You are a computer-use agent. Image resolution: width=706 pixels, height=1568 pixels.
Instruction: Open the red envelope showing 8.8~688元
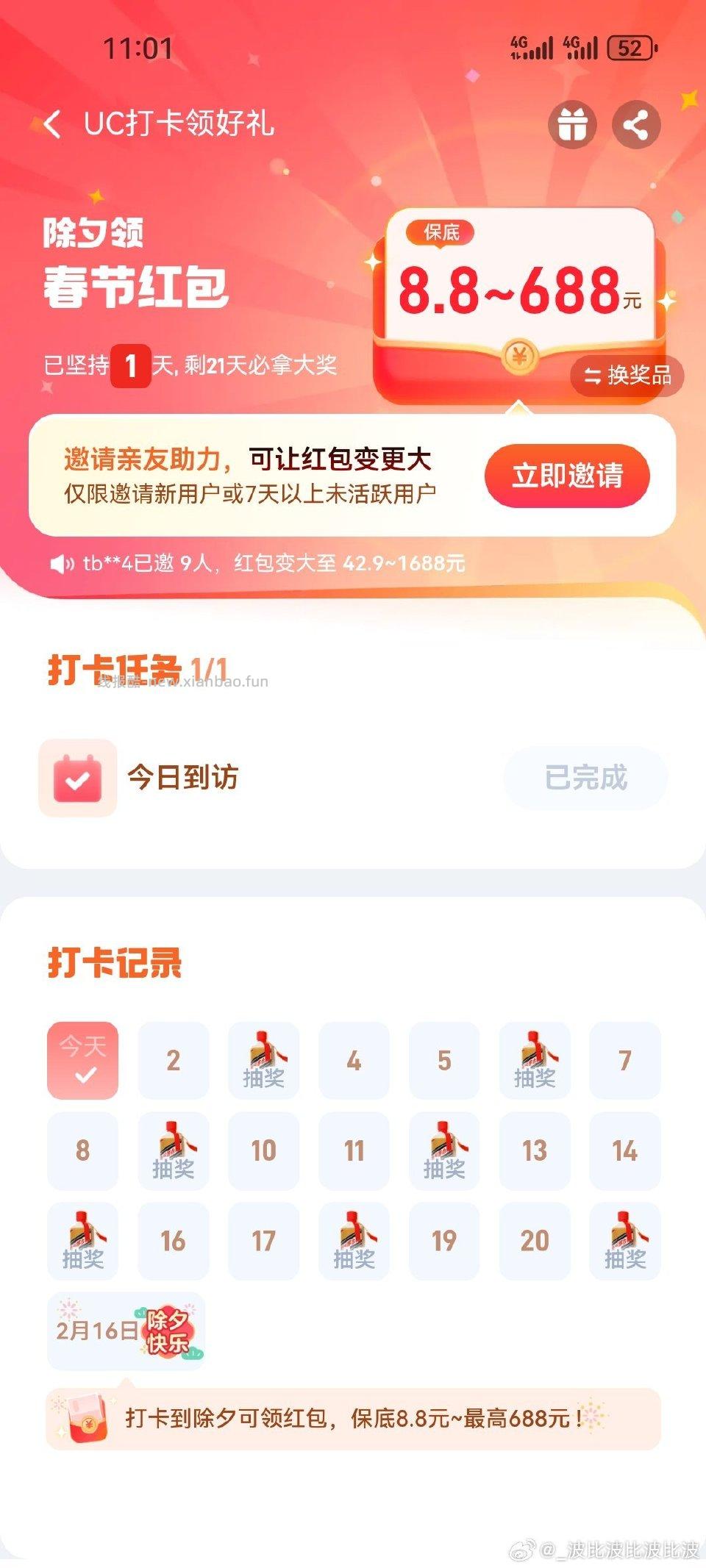pos(519,294)
